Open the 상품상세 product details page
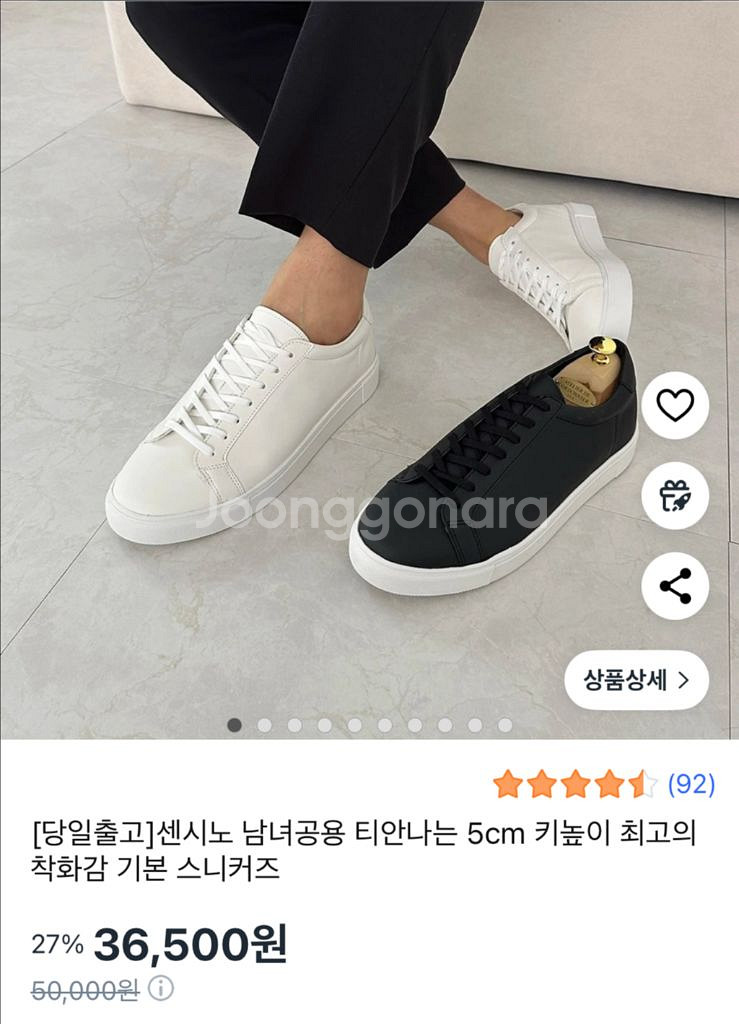Screen dimensions: 739x1024 click(x=635, y=679)
